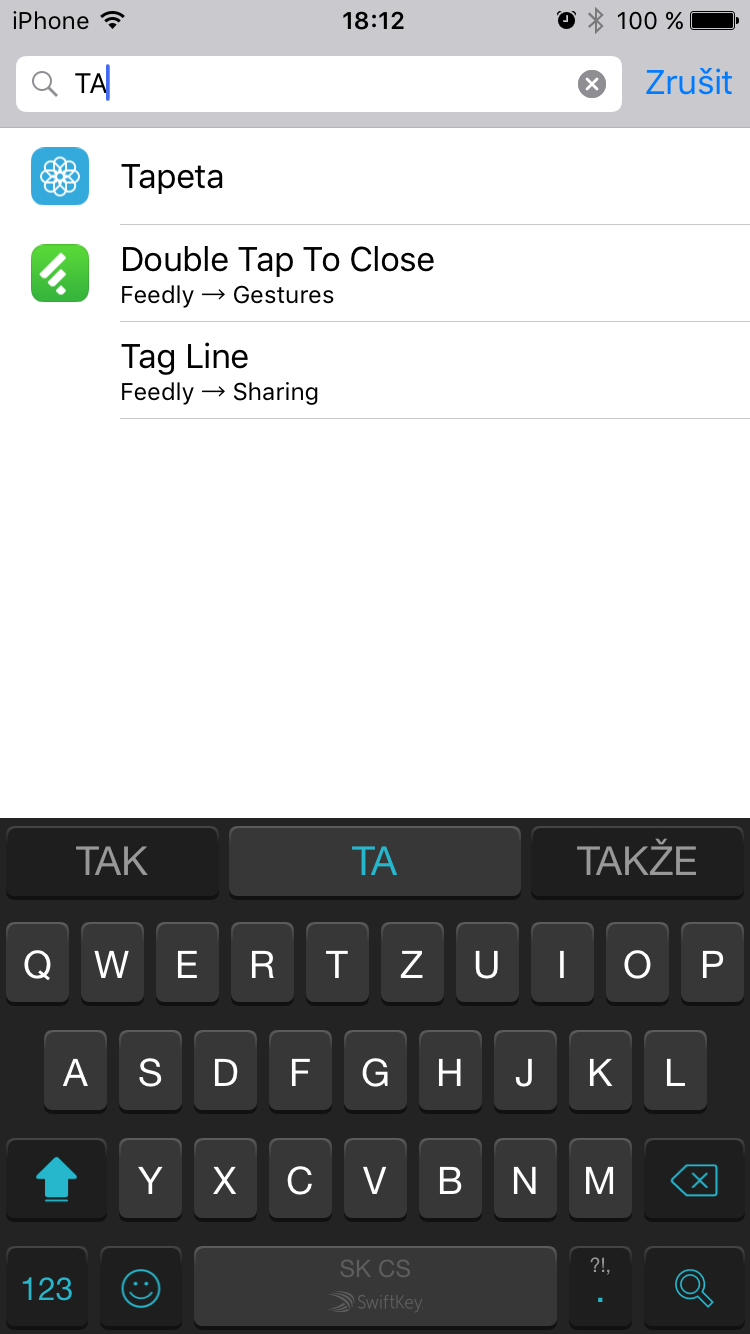The width and height of the screenshot is (750, 1334).
Task: Open the emoji keyboard
Action: click(141, 1288)
